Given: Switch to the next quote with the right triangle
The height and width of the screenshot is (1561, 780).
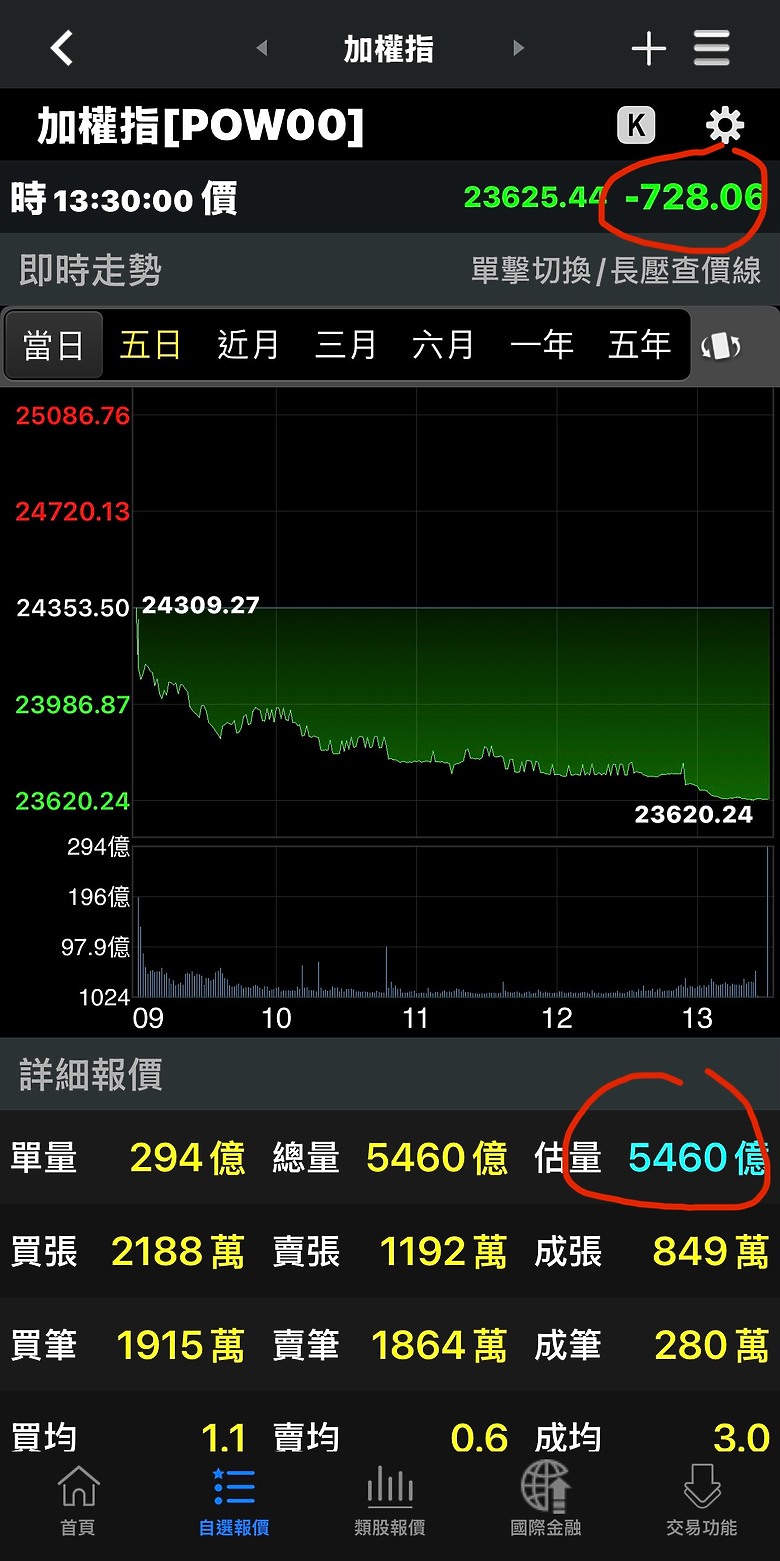Looking at the screenshot, I should pos(518,48).
